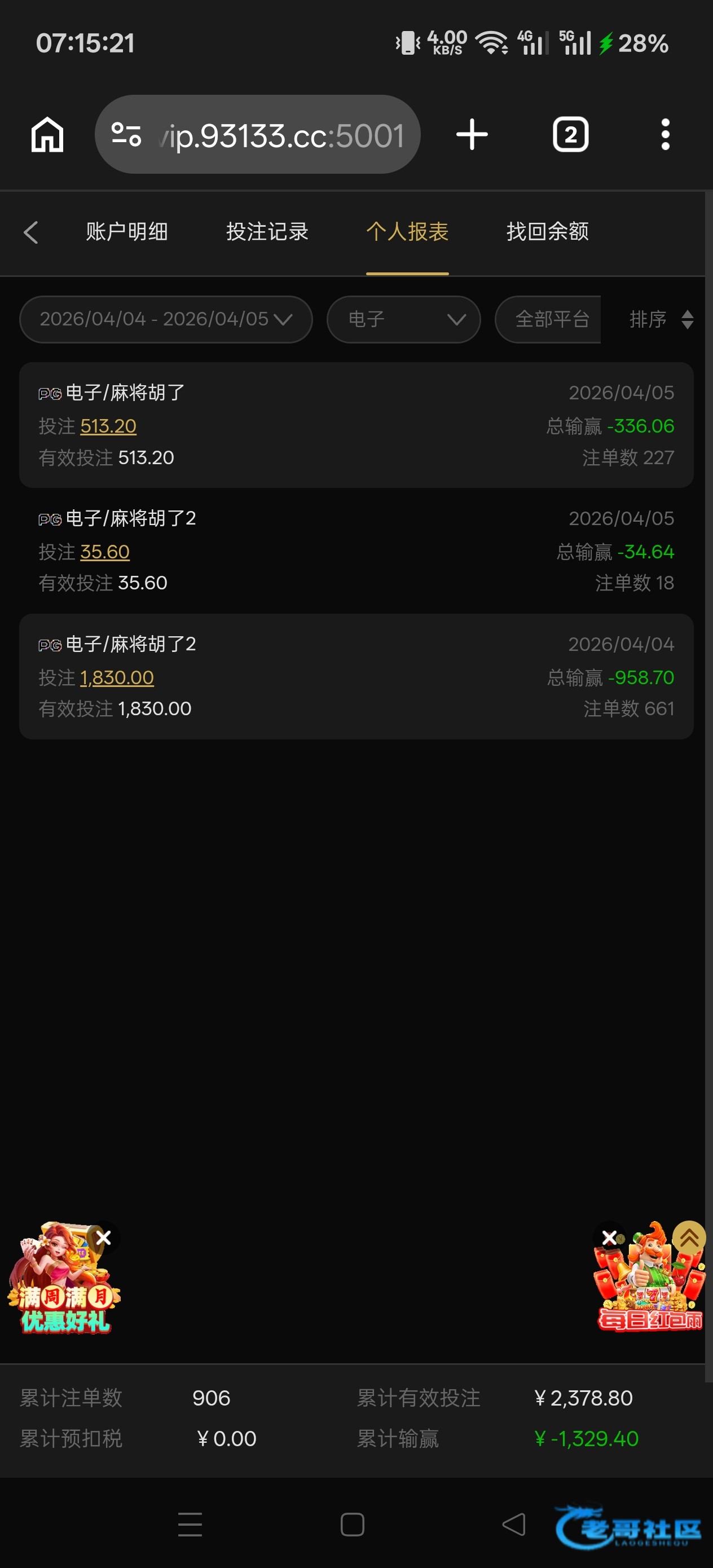
Task: Go back using the left arrow
Action: click(31, 232)
